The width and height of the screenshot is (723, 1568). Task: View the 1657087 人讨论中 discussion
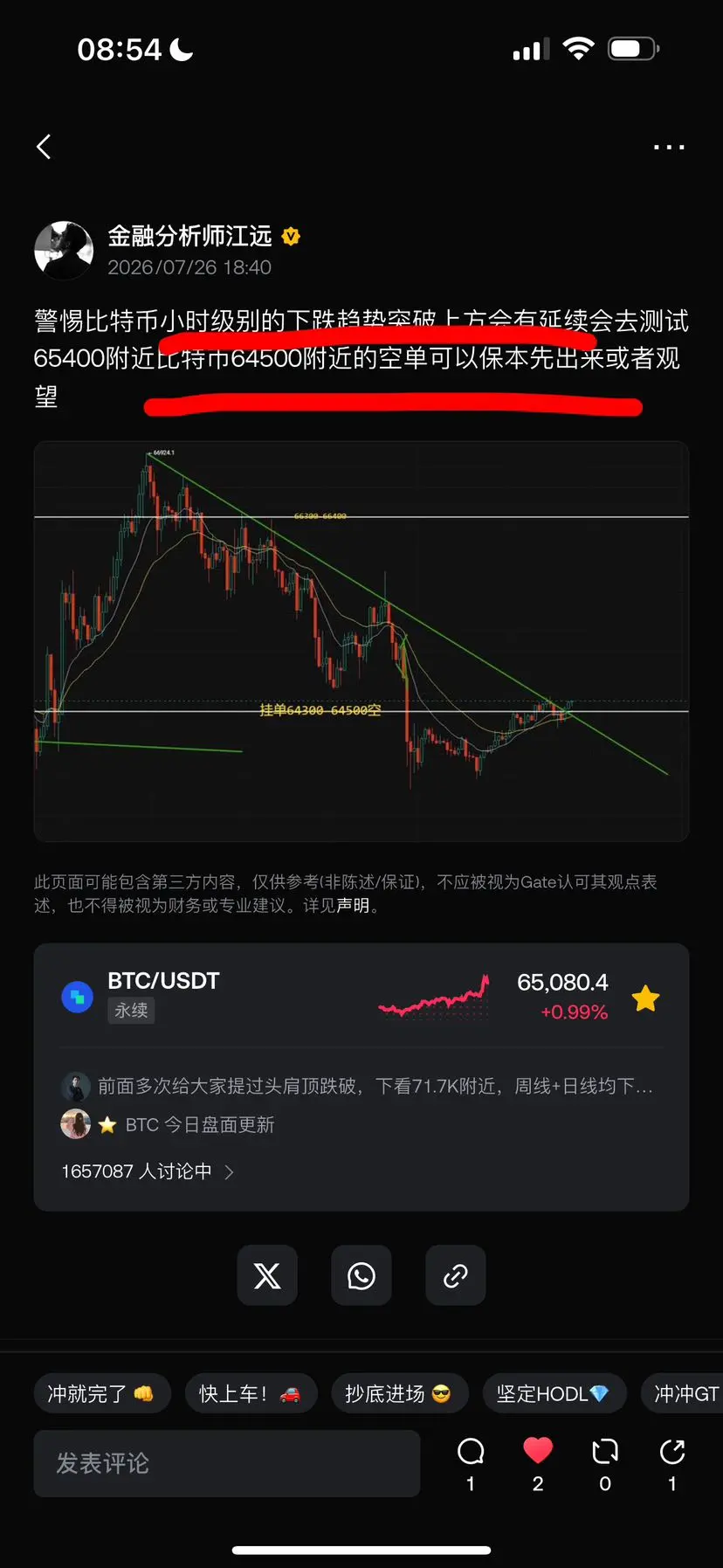pyautogui.click(x=148, y=1171)
